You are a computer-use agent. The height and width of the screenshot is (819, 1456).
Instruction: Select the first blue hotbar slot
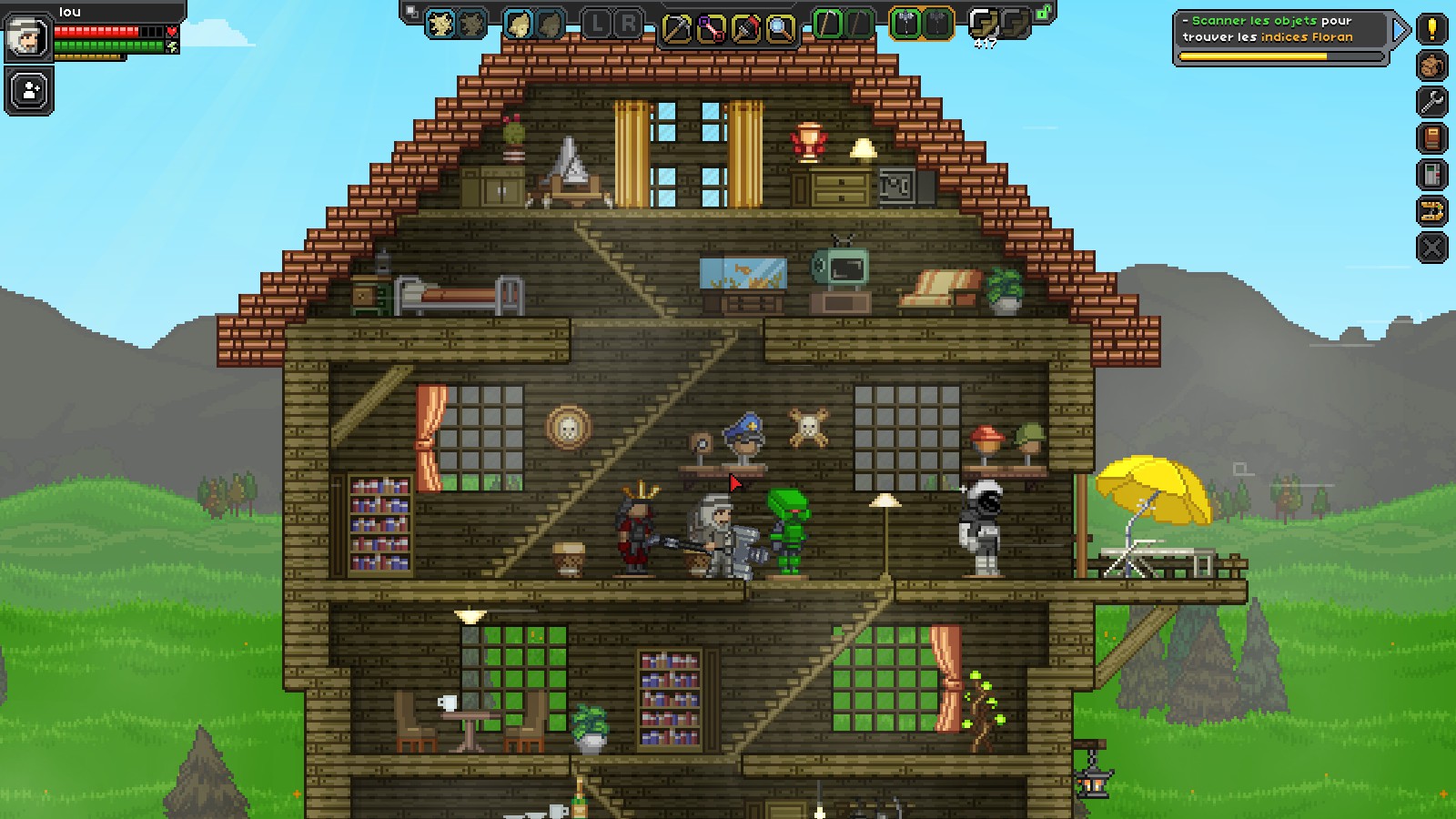[441, 24]
